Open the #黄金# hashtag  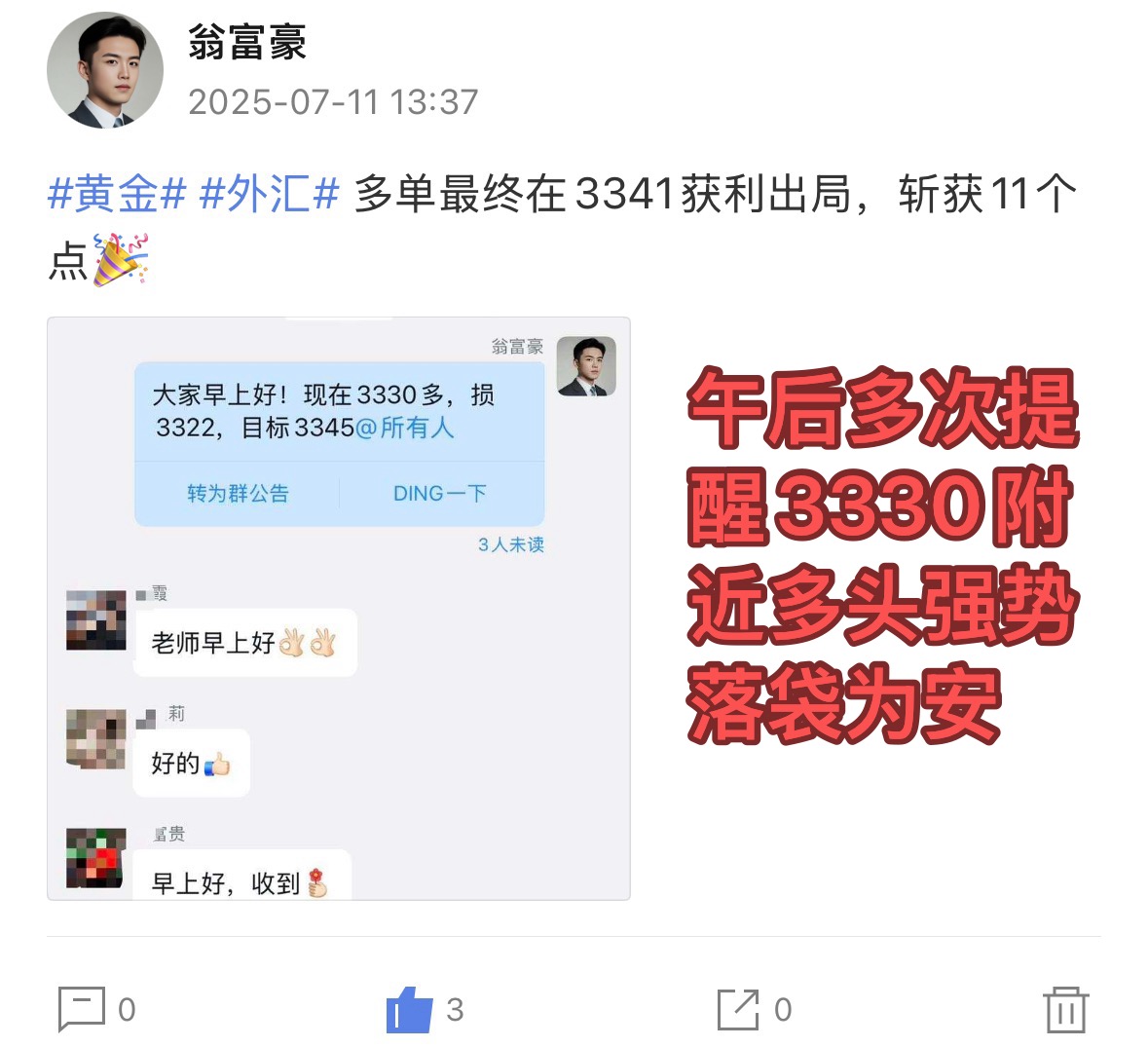116,194
